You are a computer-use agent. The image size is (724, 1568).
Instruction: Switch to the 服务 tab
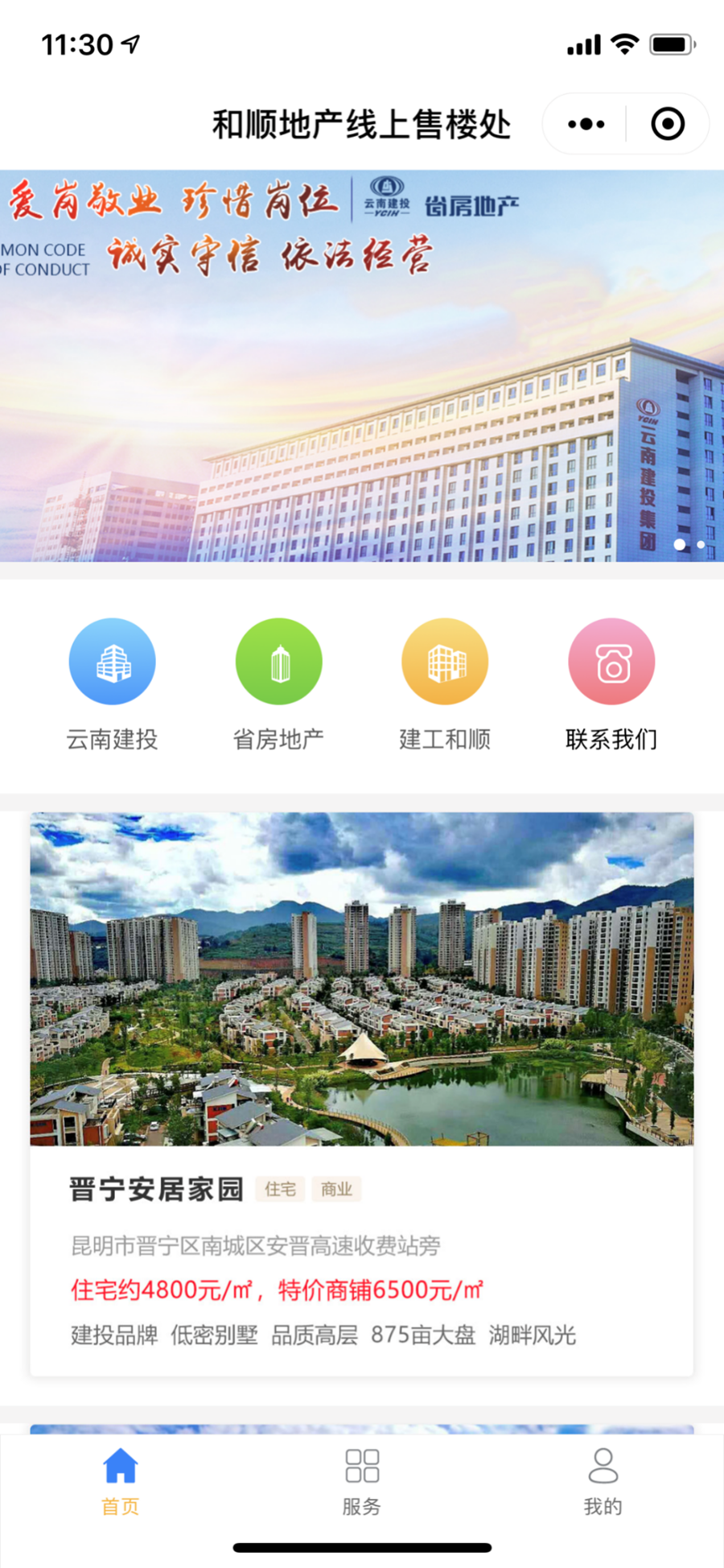[x=362, y=1481]
